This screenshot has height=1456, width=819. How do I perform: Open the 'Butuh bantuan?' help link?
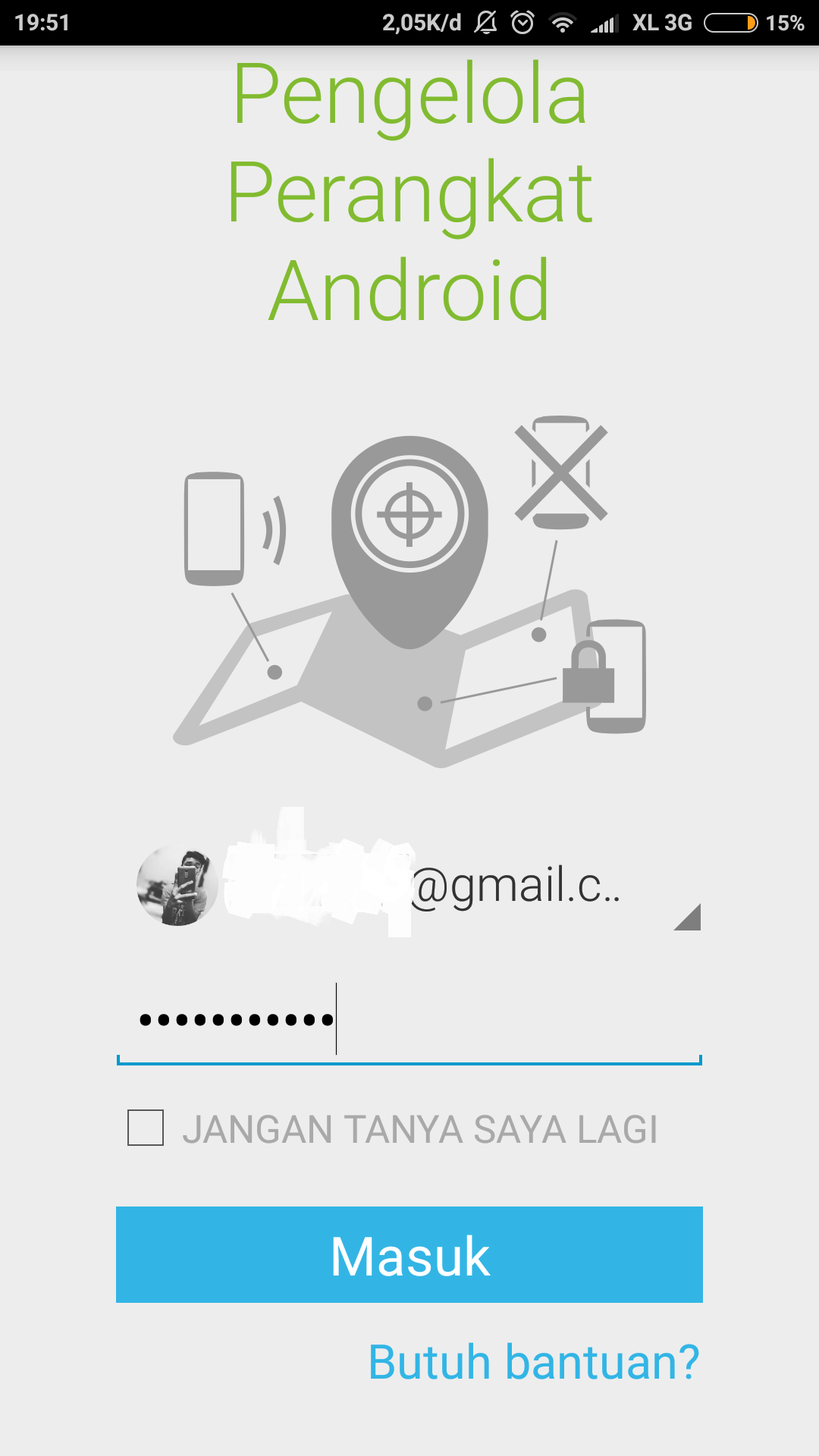pyautogui.click(x=533, y=1362)
